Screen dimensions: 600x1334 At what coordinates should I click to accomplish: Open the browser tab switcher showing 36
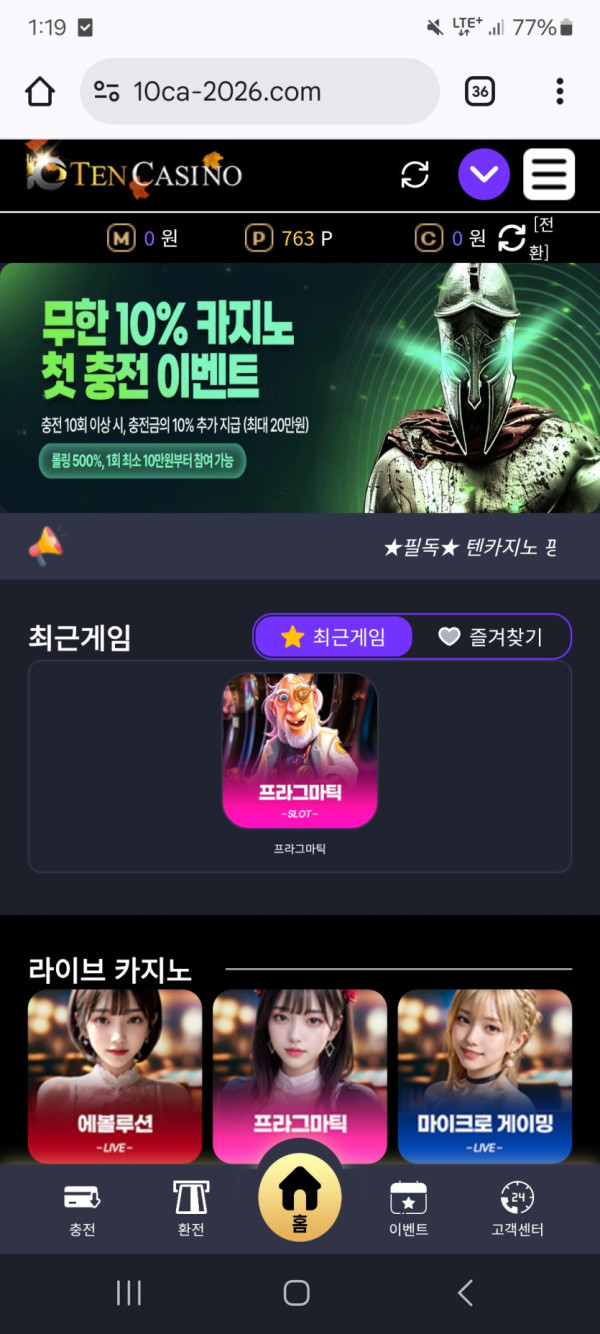click(x=480, y=92)
